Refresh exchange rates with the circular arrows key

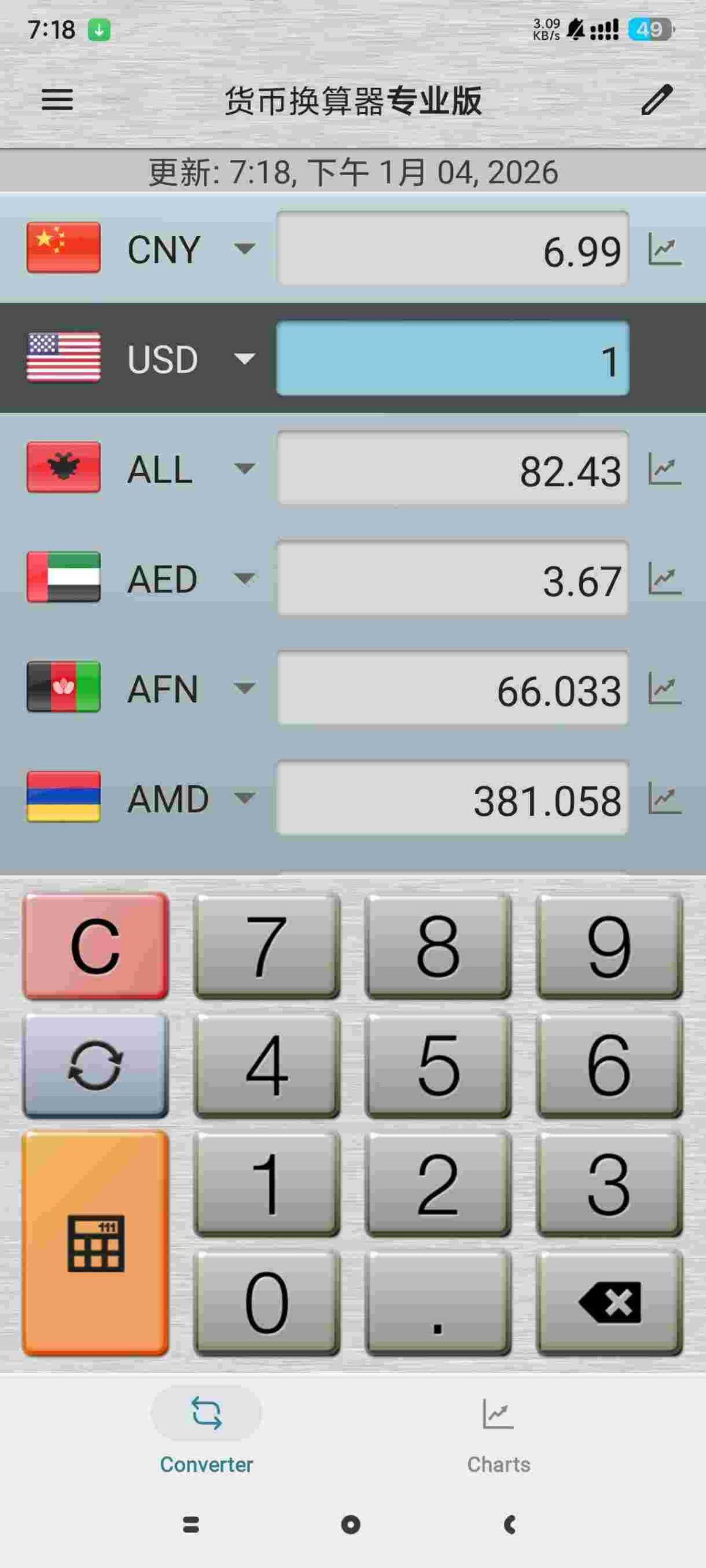(96, 1065)
